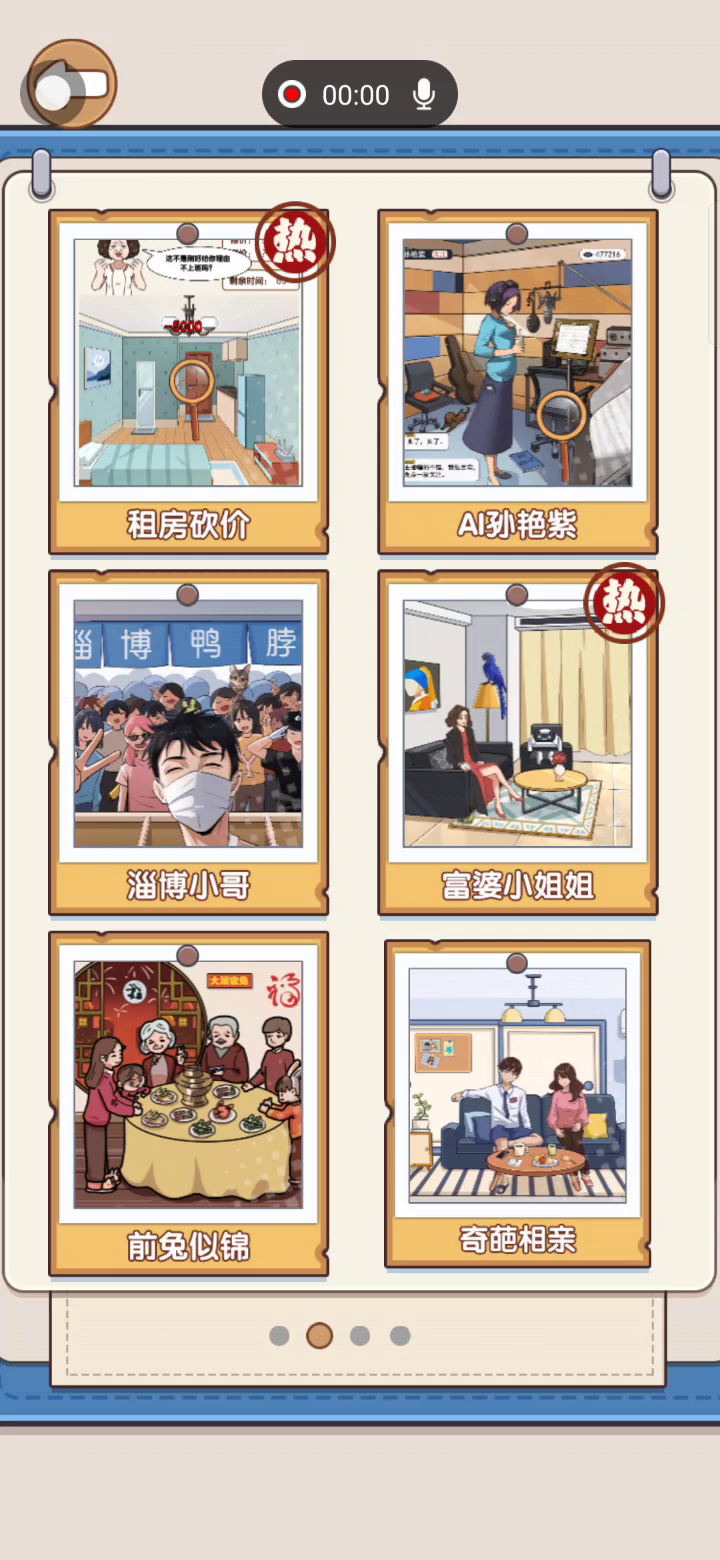Select the 淄博小哥 level card
Viewport: 720px width, 1560px height.
click(188, 742)
